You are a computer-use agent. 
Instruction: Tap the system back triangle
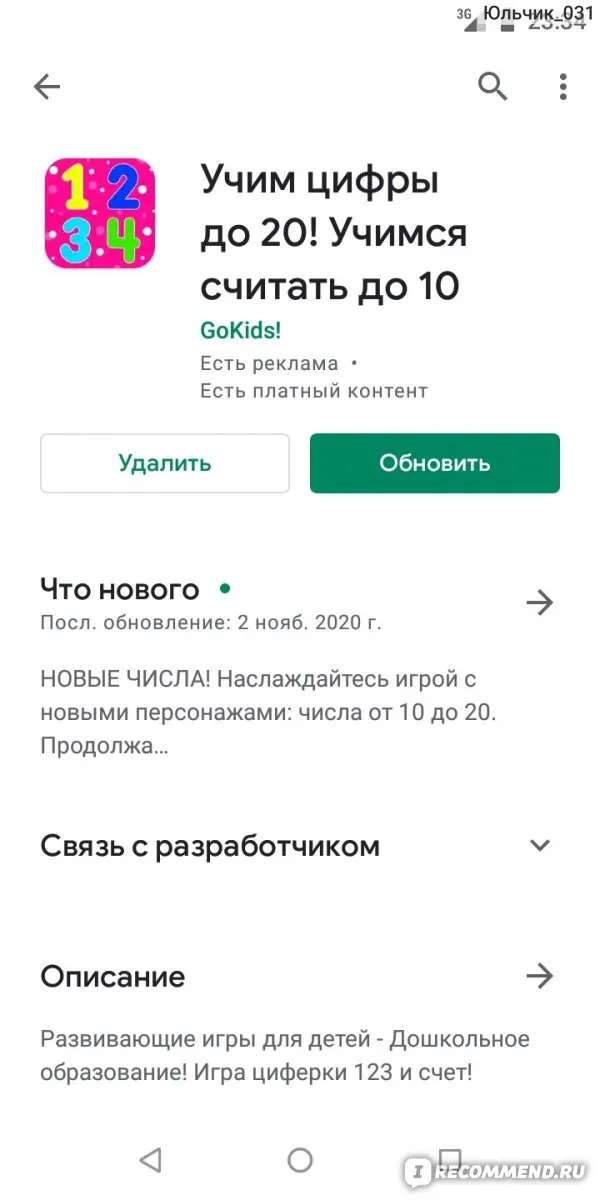click(x=150, y=1160)
